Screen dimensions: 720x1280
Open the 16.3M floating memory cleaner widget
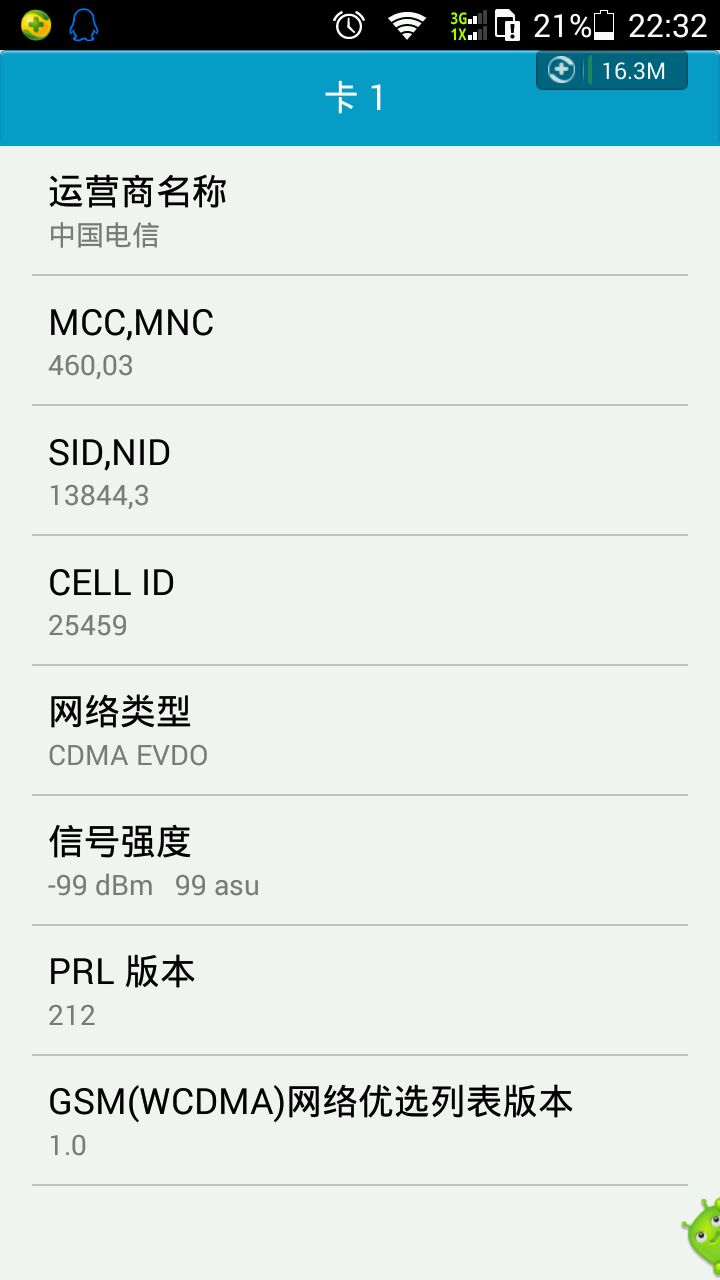612,71
